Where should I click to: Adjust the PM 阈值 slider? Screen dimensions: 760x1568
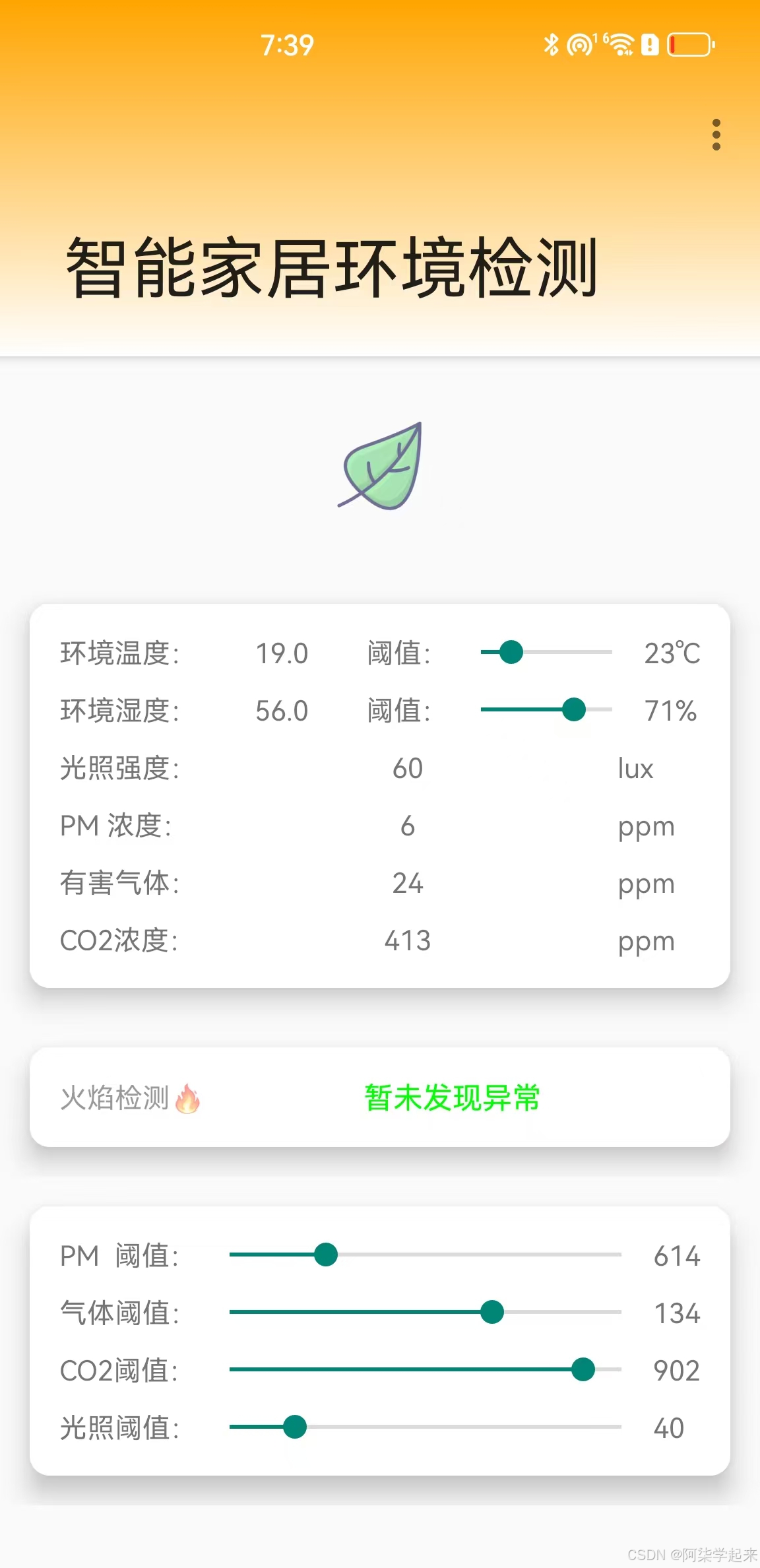pos(326,1255)
